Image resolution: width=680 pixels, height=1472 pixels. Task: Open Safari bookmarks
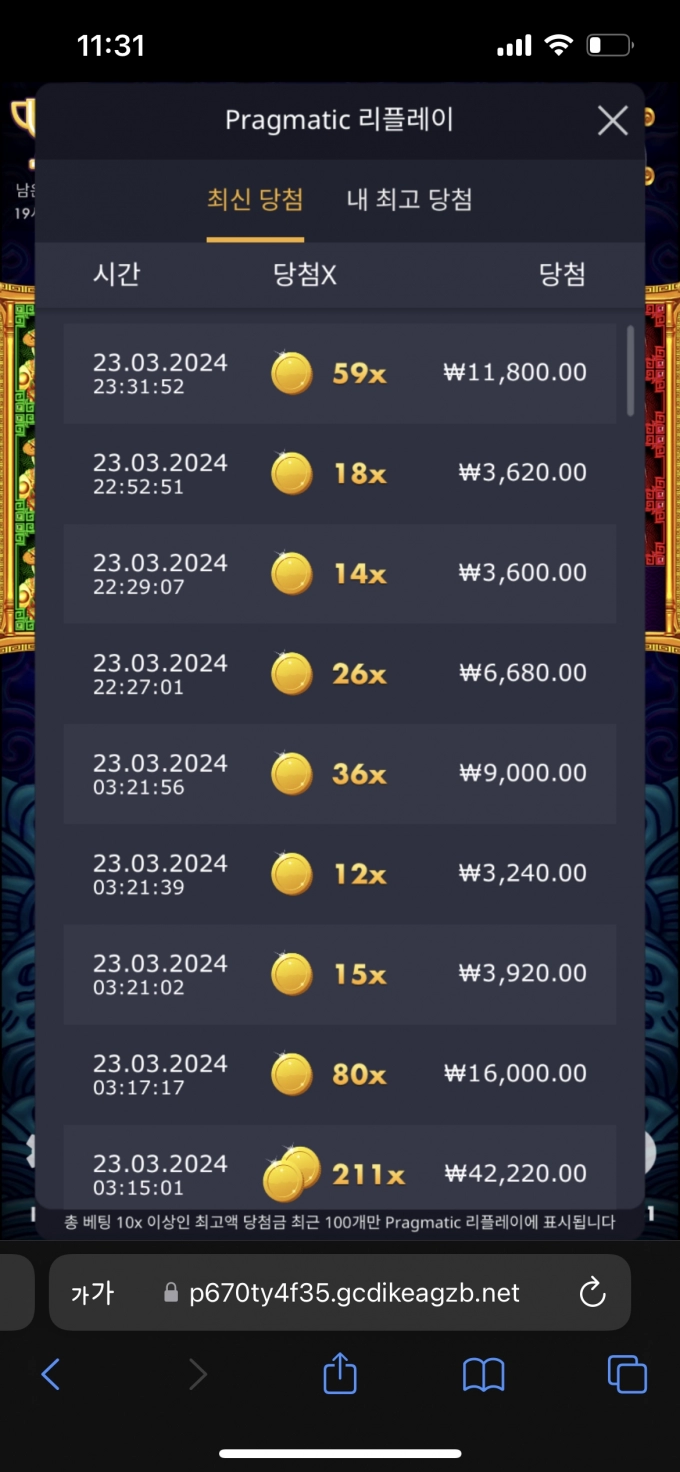[483, 1375]
